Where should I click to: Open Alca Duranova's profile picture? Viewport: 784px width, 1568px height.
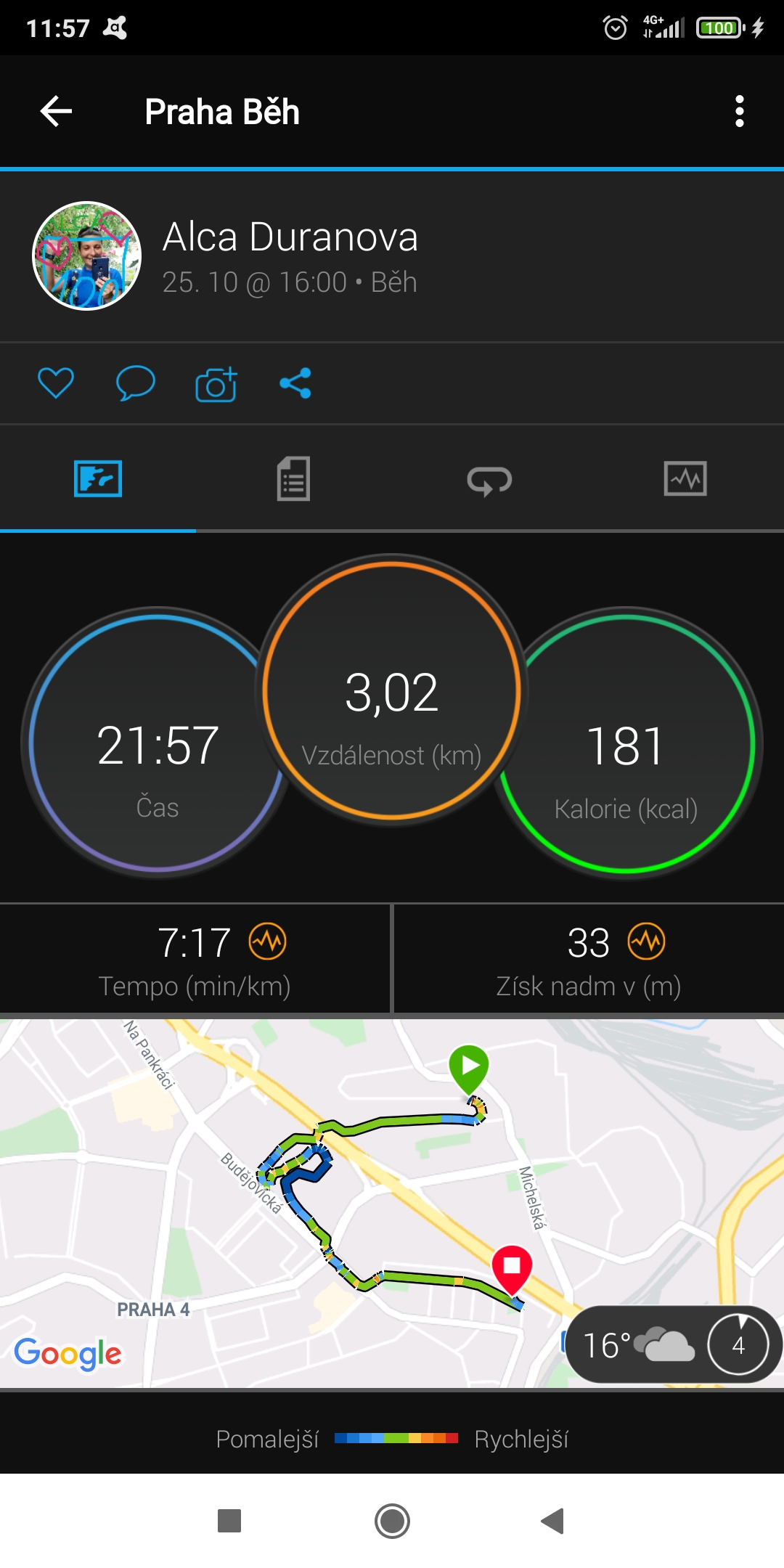pyautogui.click(x=87, y=256)
